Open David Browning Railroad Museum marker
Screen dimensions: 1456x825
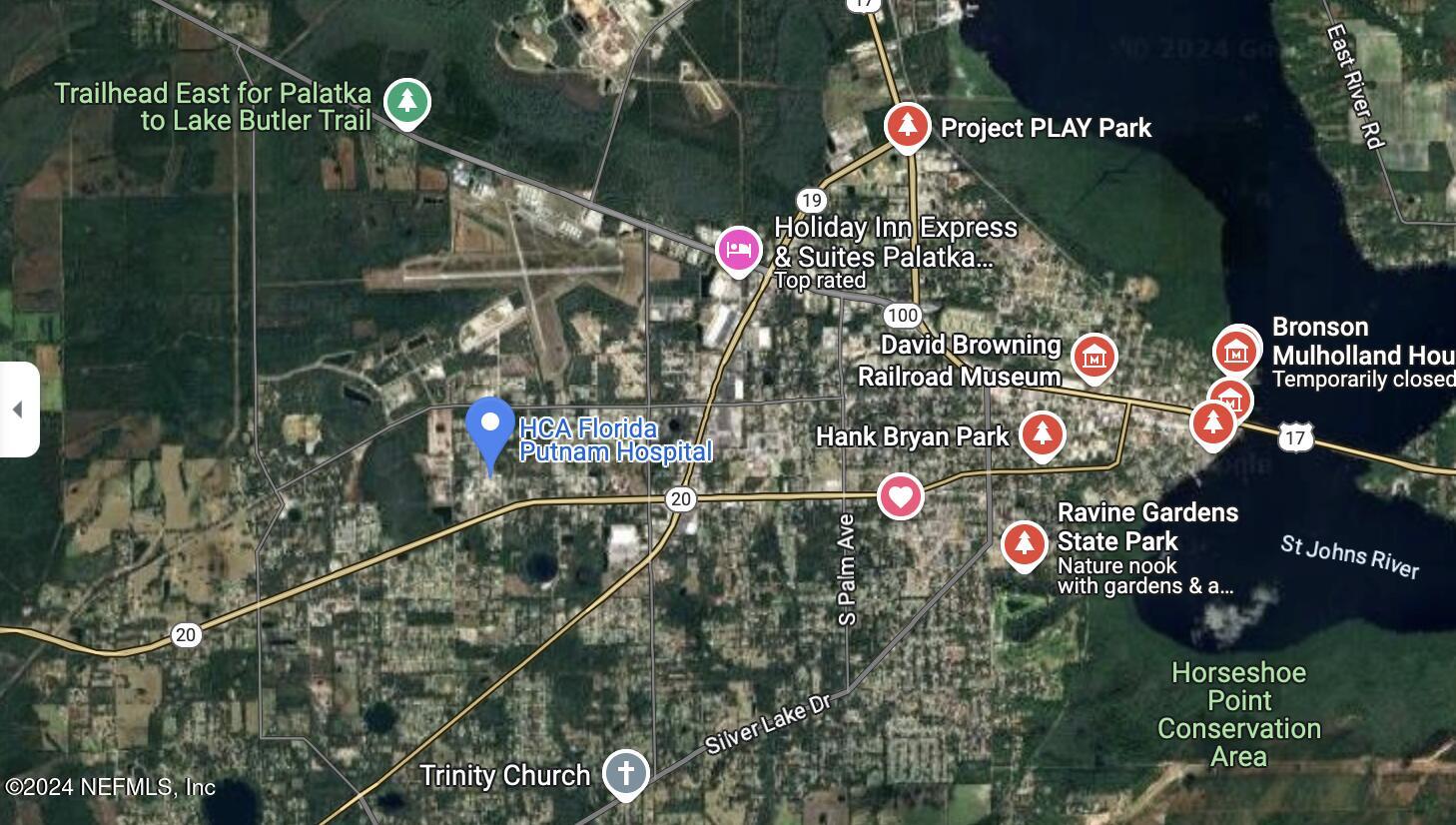tap(1094, 356)
